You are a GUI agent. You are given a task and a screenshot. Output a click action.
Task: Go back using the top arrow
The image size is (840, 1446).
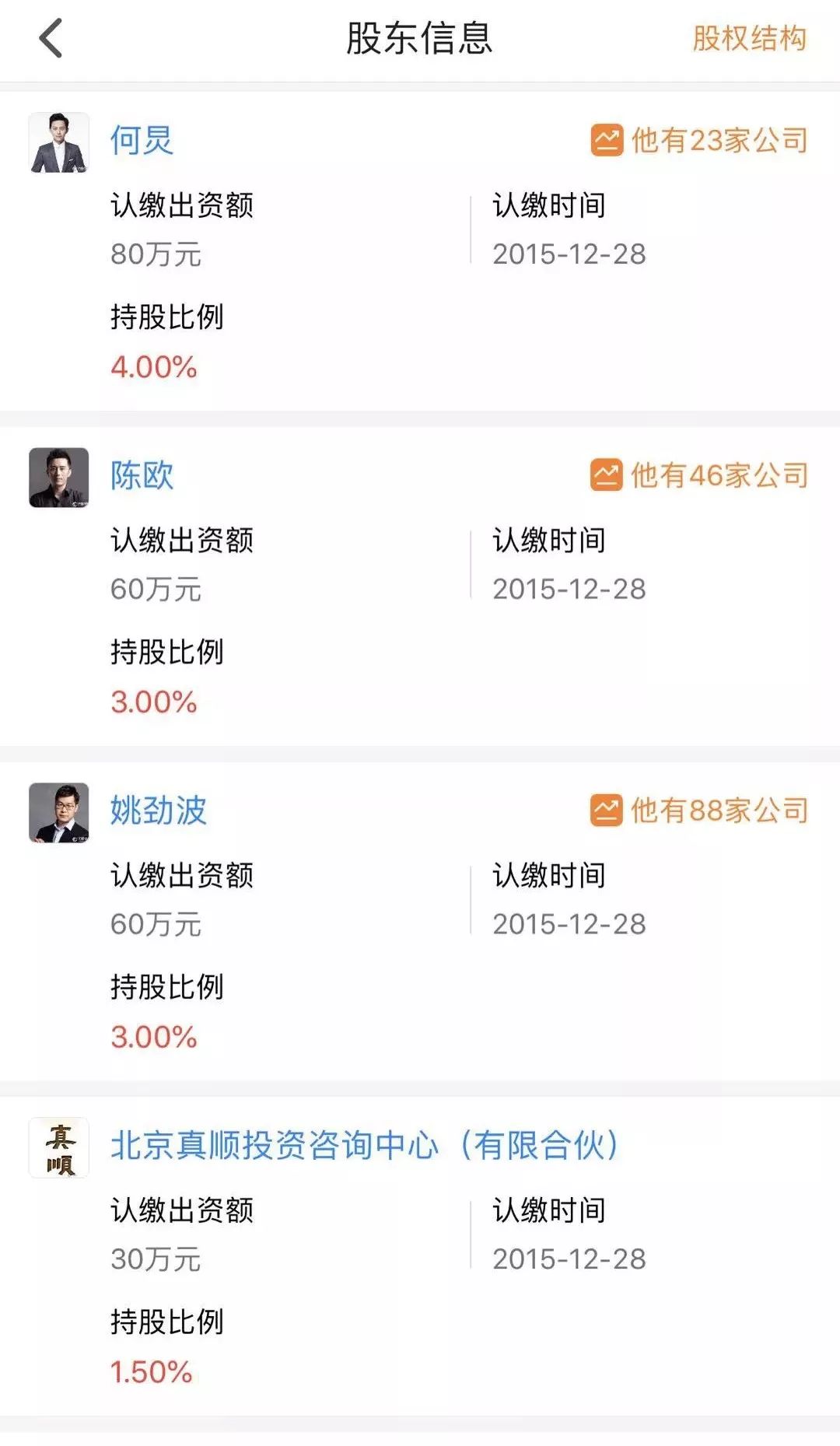[51, 39]
